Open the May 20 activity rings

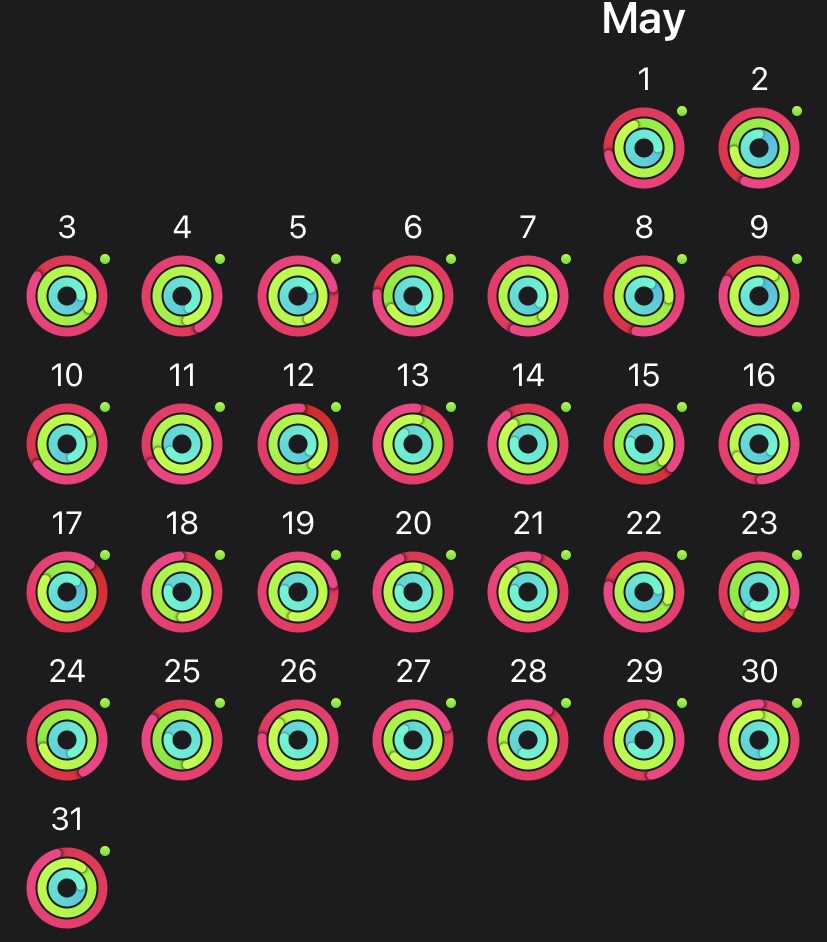click(413, 593)
